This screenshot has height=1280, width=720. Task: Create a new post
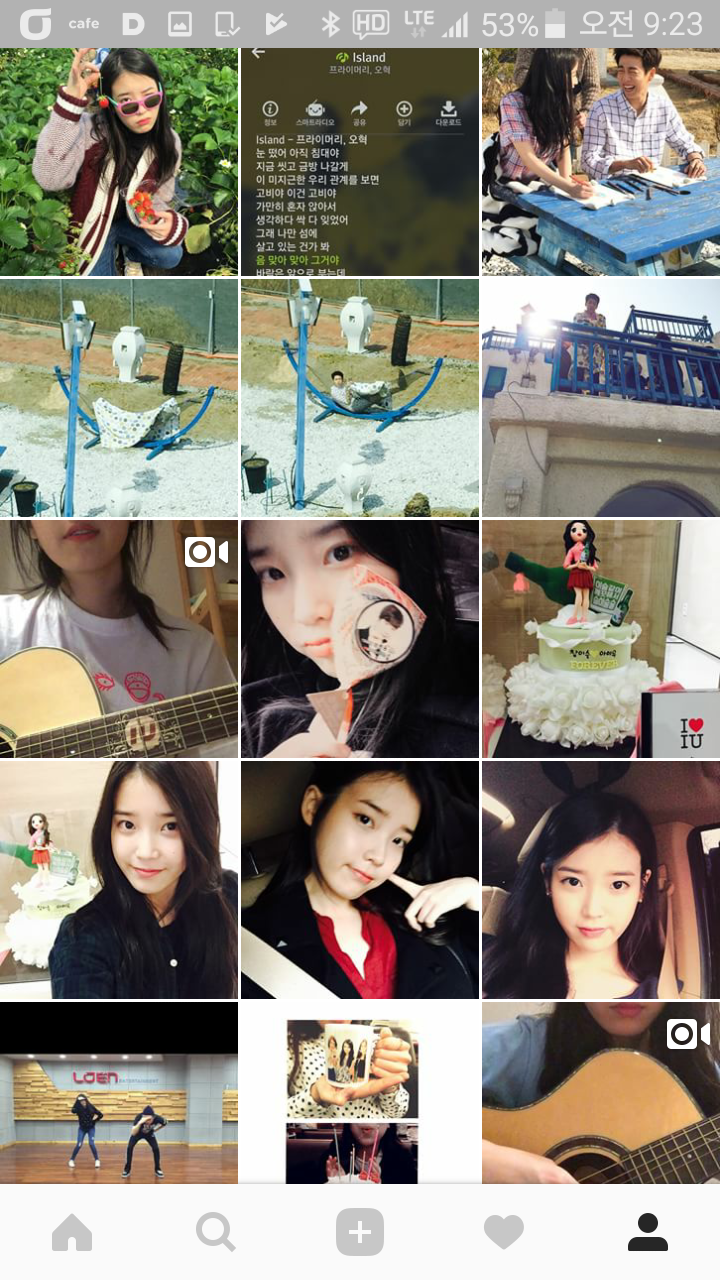(x=360, y=1233)
